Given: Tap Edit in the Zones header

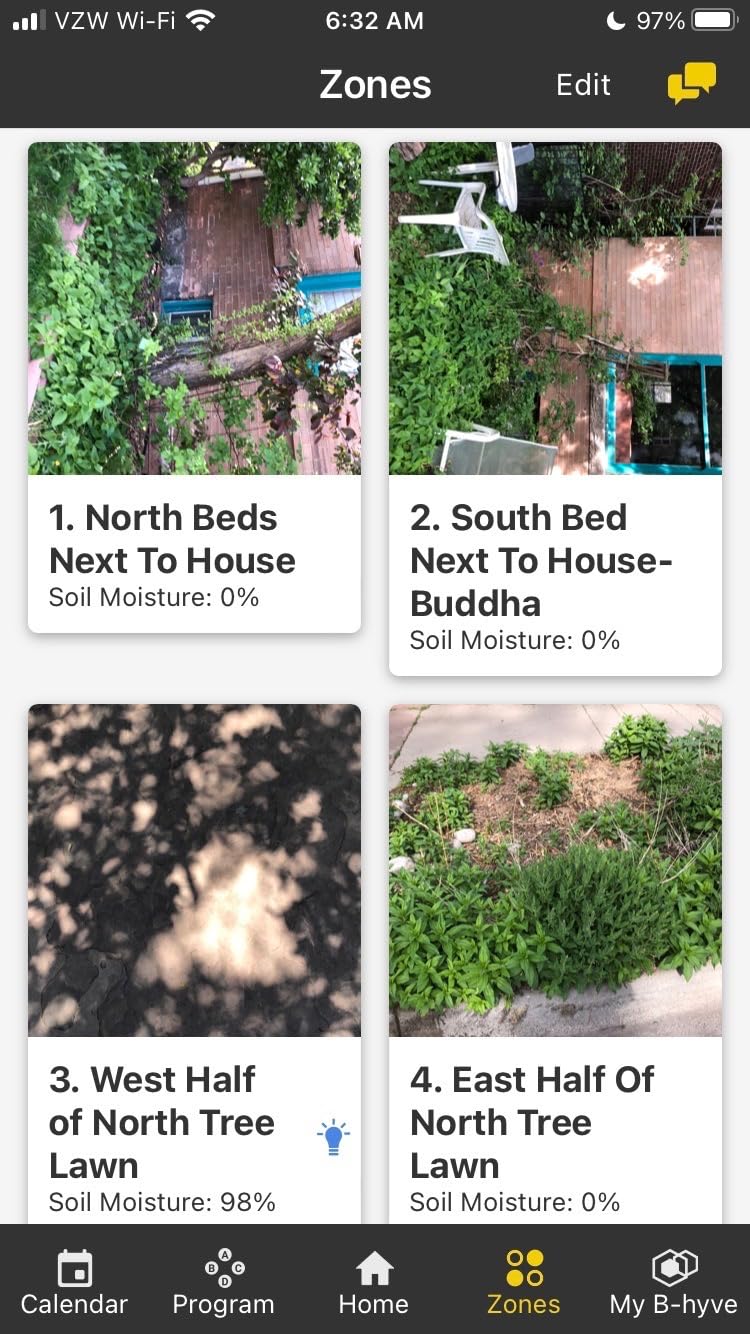Looking at the screenshot, I should 583,85.
